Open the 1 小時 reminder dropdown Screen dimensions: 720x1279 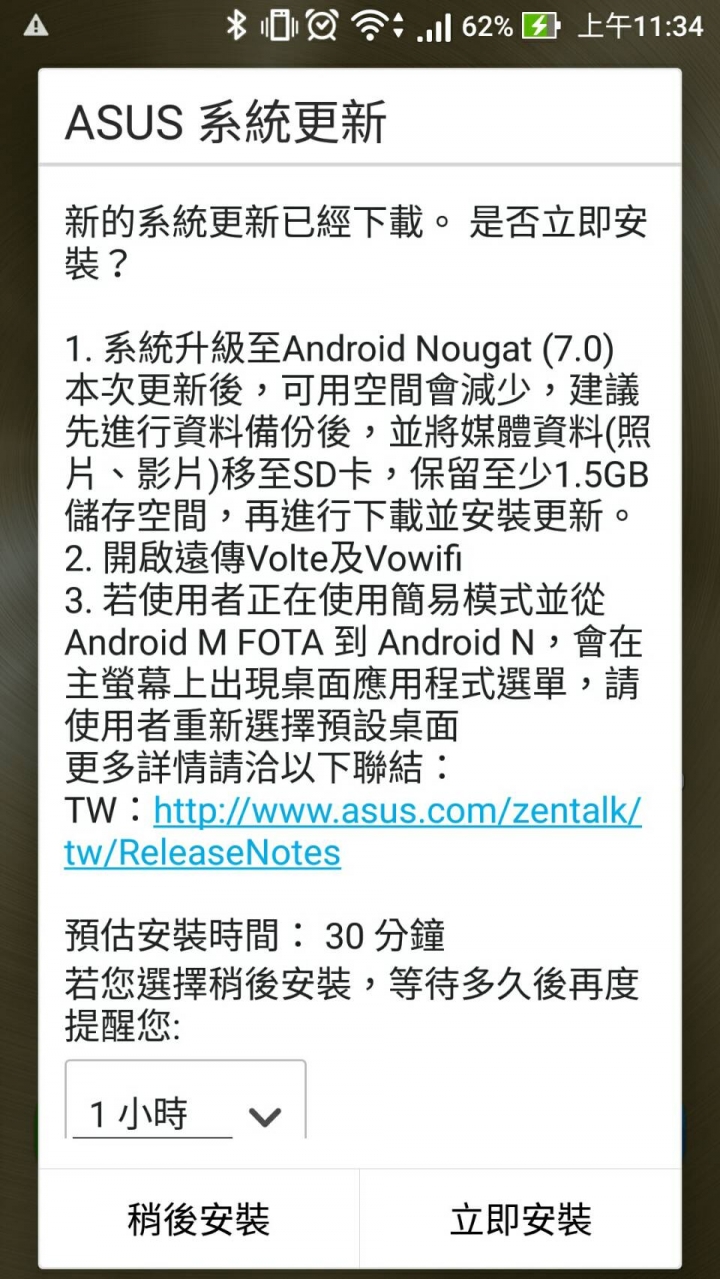point(186,1114)
